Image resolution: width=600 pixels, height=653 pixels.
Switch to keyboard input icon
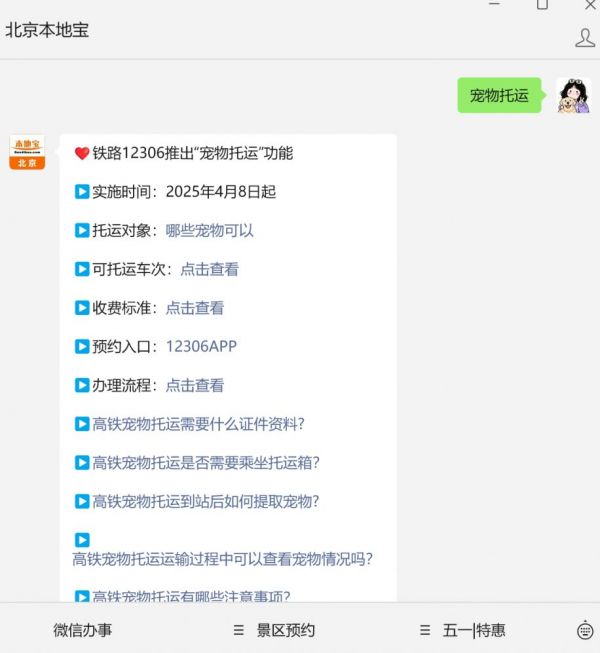pyautogui.click(x=586, y=630)
